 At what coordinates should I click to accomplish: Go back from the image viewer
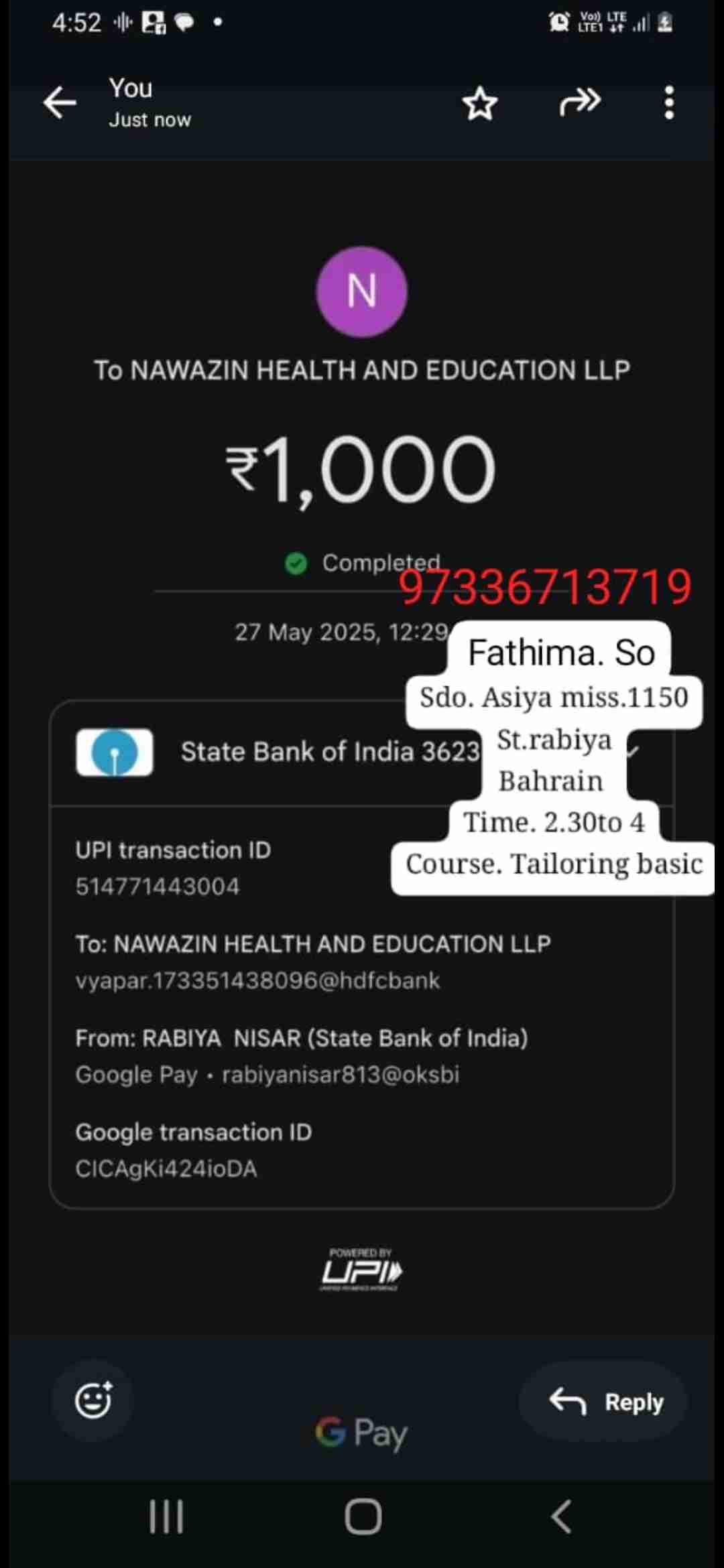pyautogui.click(x=60, y=103)
